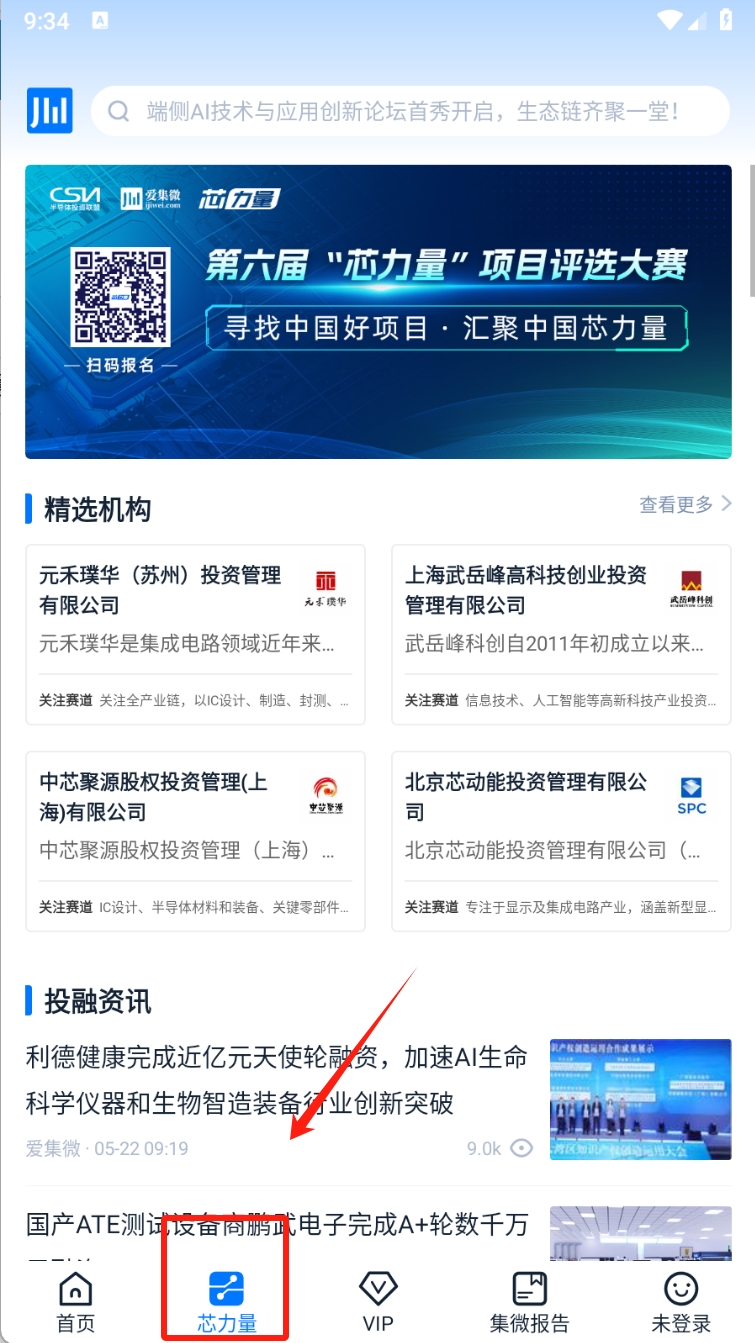Open the search box at top

pyautogui.click(x=410, y=111)
